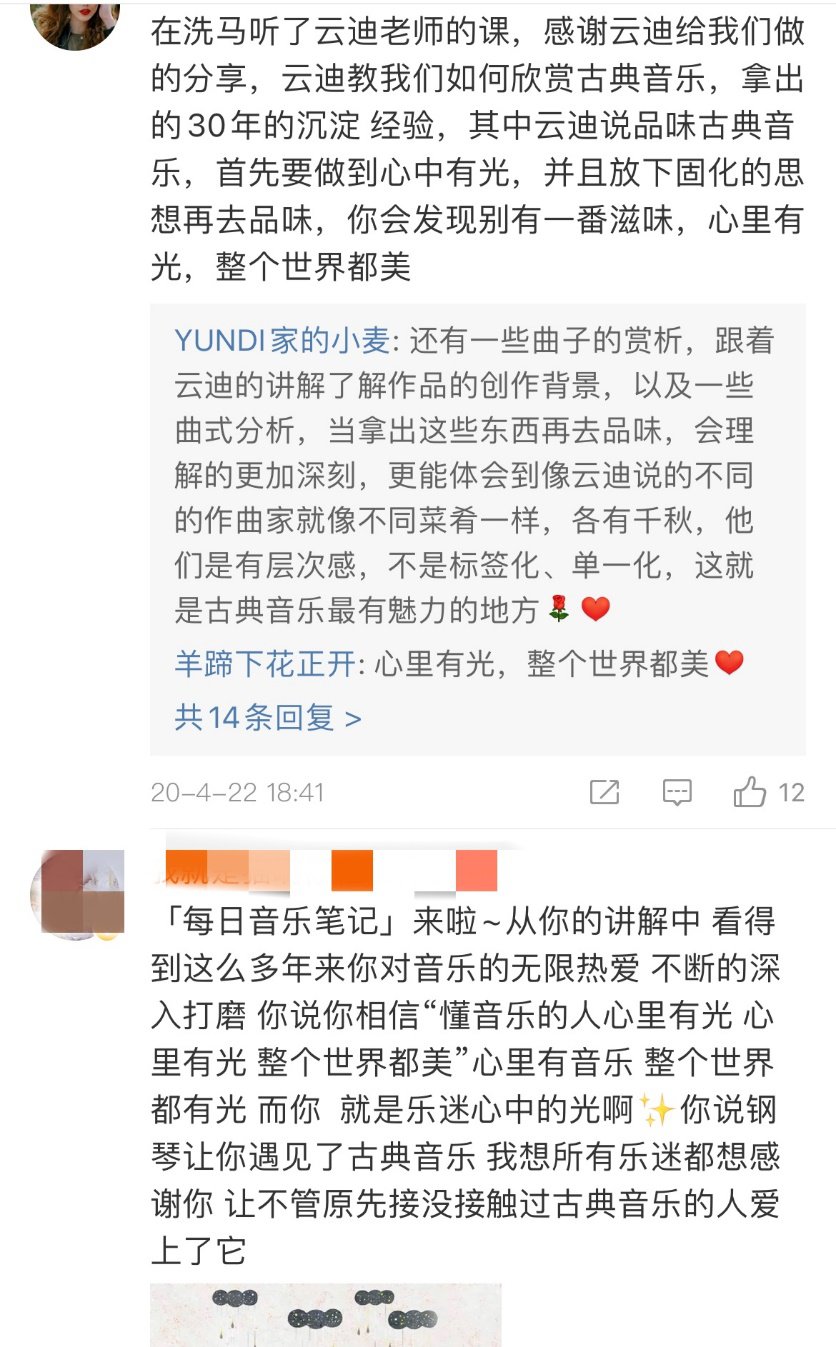
Task: Open the second commenter's blurred avatar
Action: (77, 893)
